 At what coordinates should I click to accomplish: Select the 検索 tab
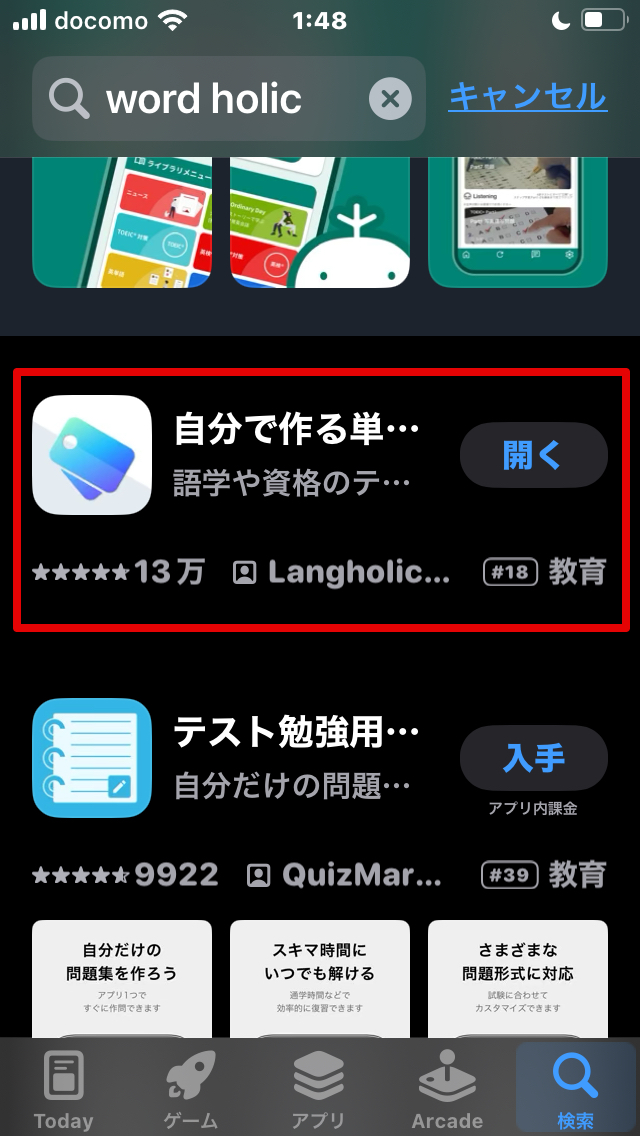pos(575,1092)
